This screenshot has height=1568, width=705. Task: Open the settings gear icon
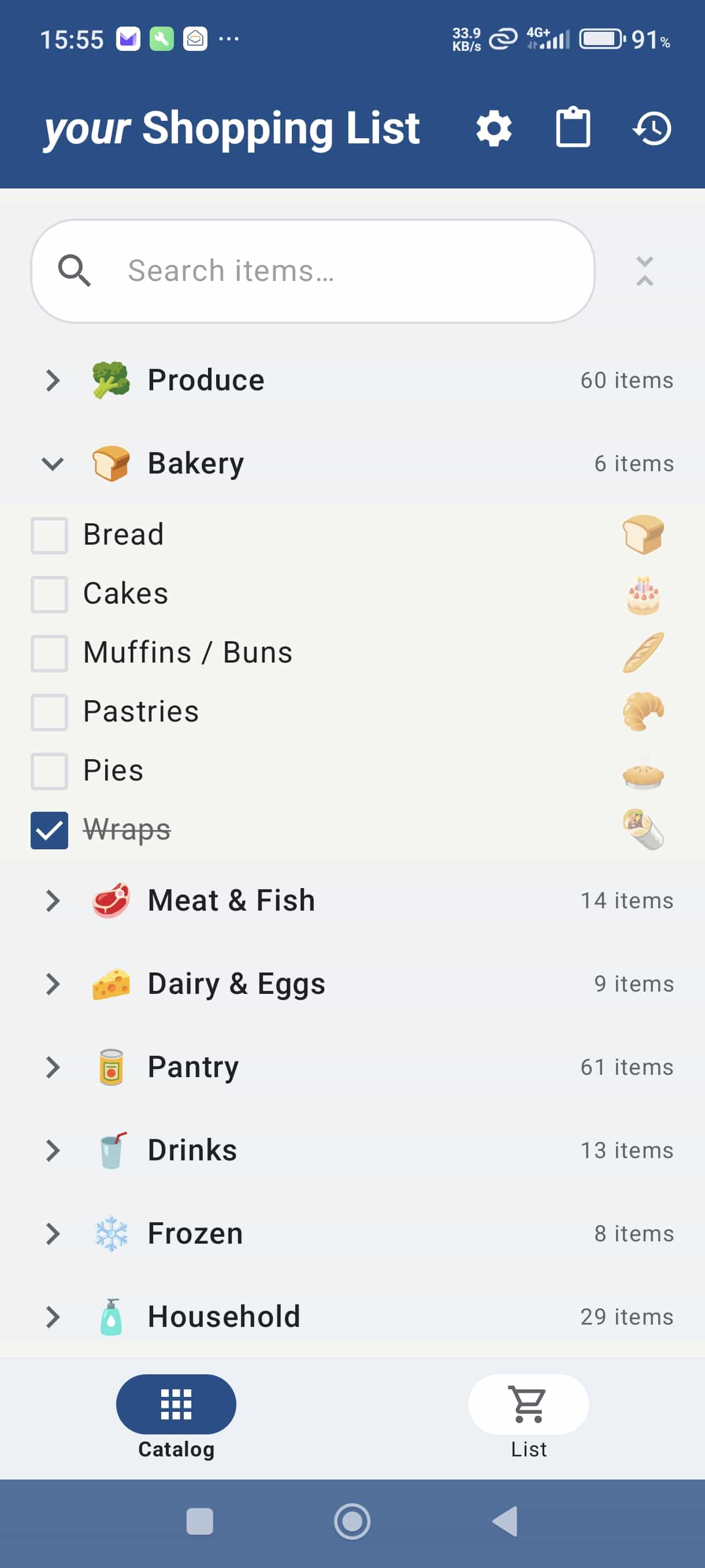click(x=494, y=128)
